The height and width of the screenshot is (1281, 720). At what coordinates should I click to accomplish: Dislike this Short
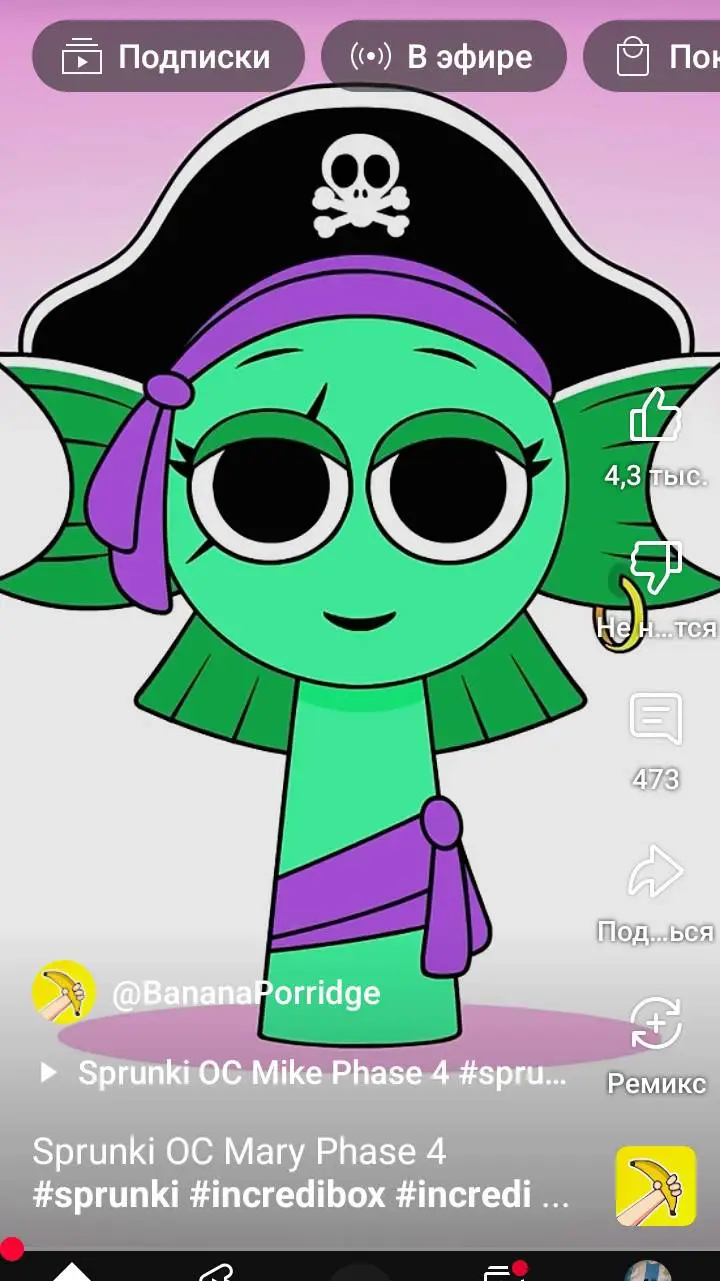point(655,567)
